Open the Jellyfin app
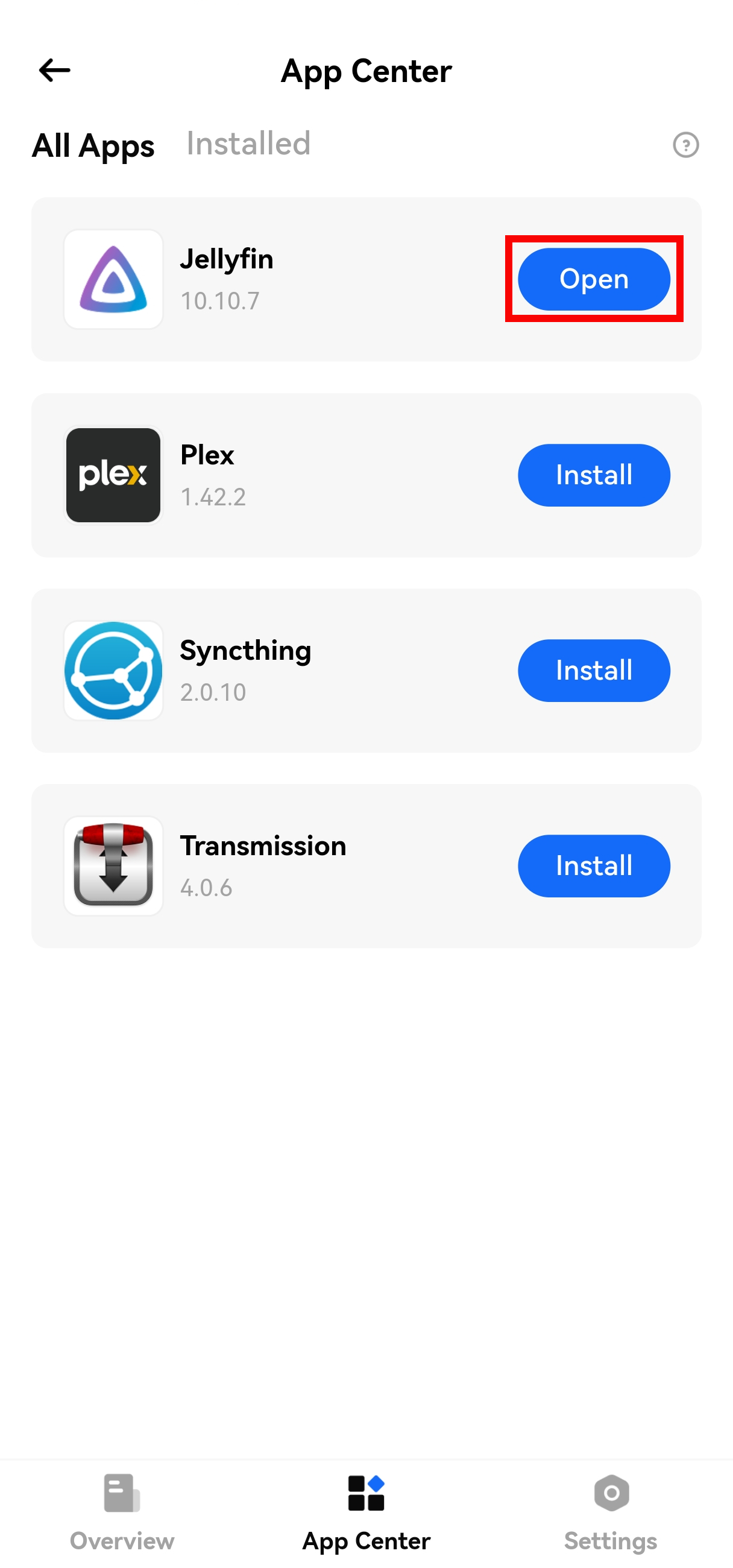733x1568 pixels. click(x=593, y=279)
